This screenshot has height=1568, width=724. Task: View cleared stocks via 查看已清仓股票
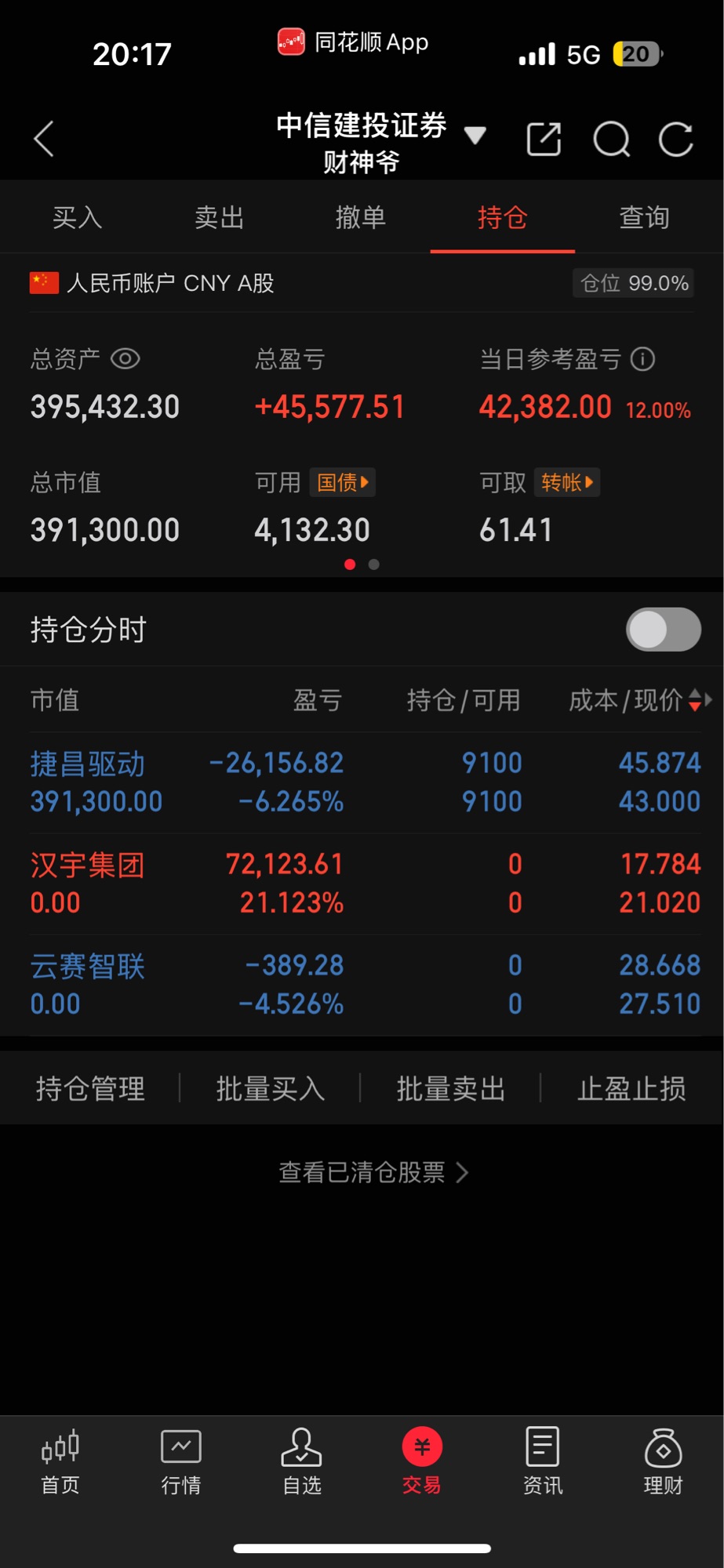(x=374, y=1172)
